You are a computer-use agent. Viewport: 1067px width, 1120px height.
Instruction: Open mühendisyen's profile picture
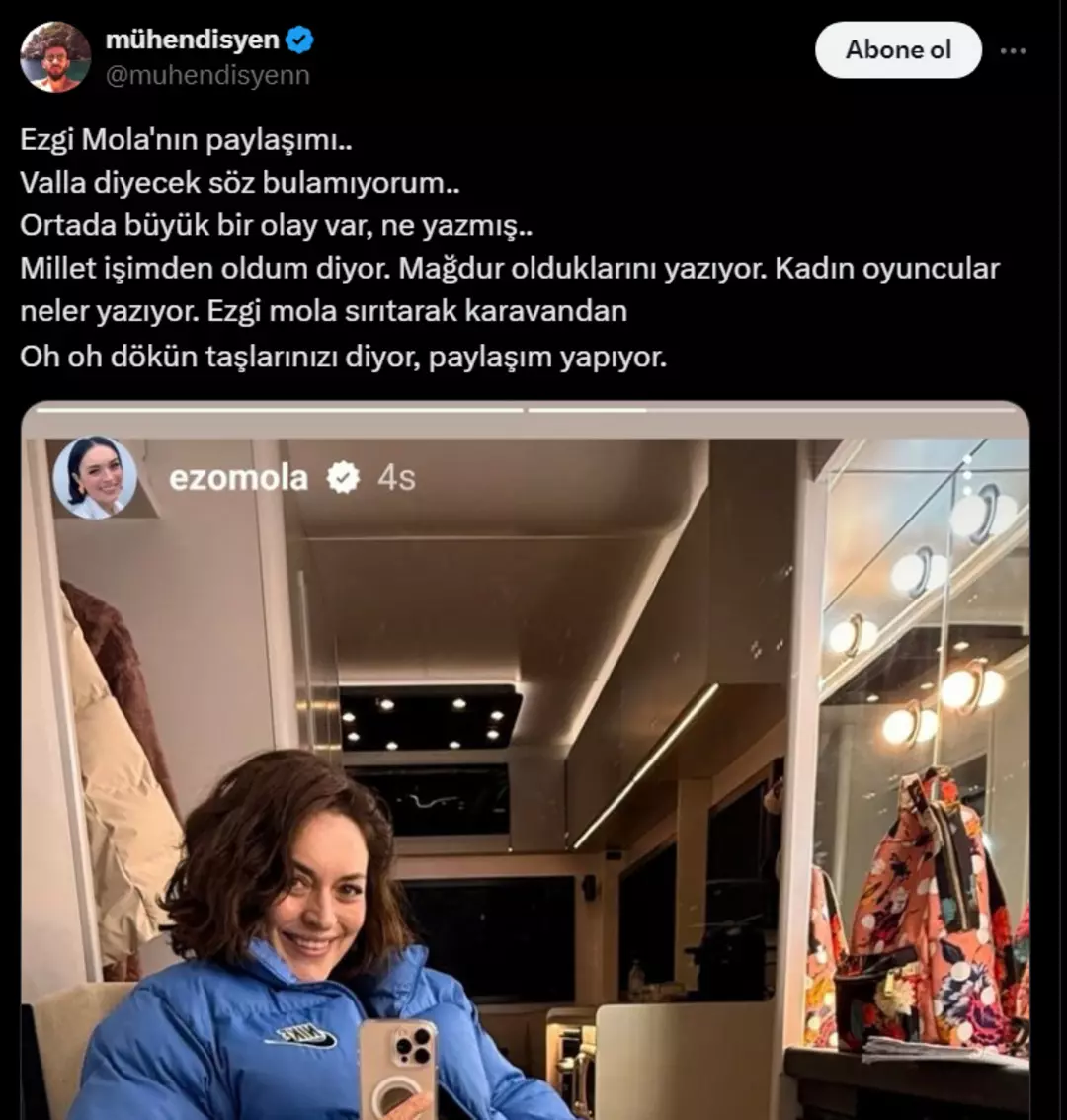[x=55, y=57]
